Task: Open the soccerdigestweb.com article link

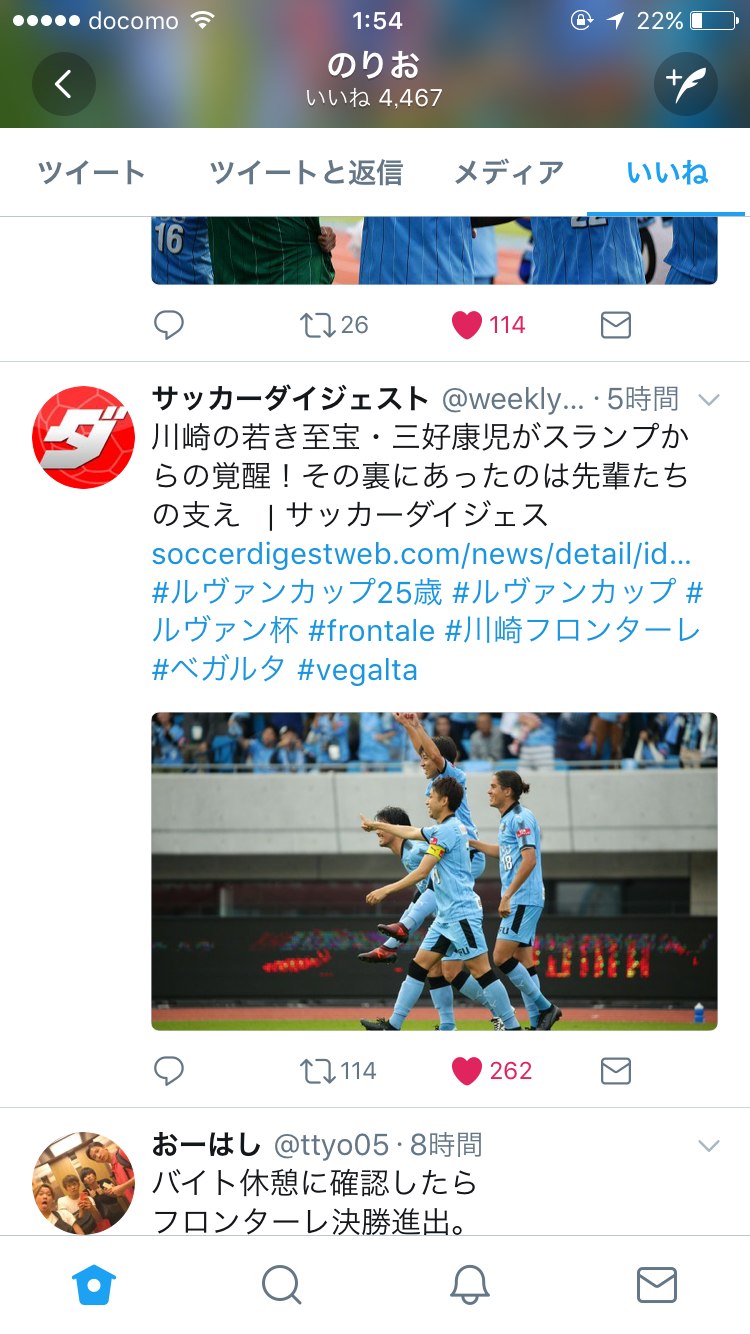Action: [x=421, y=554]
